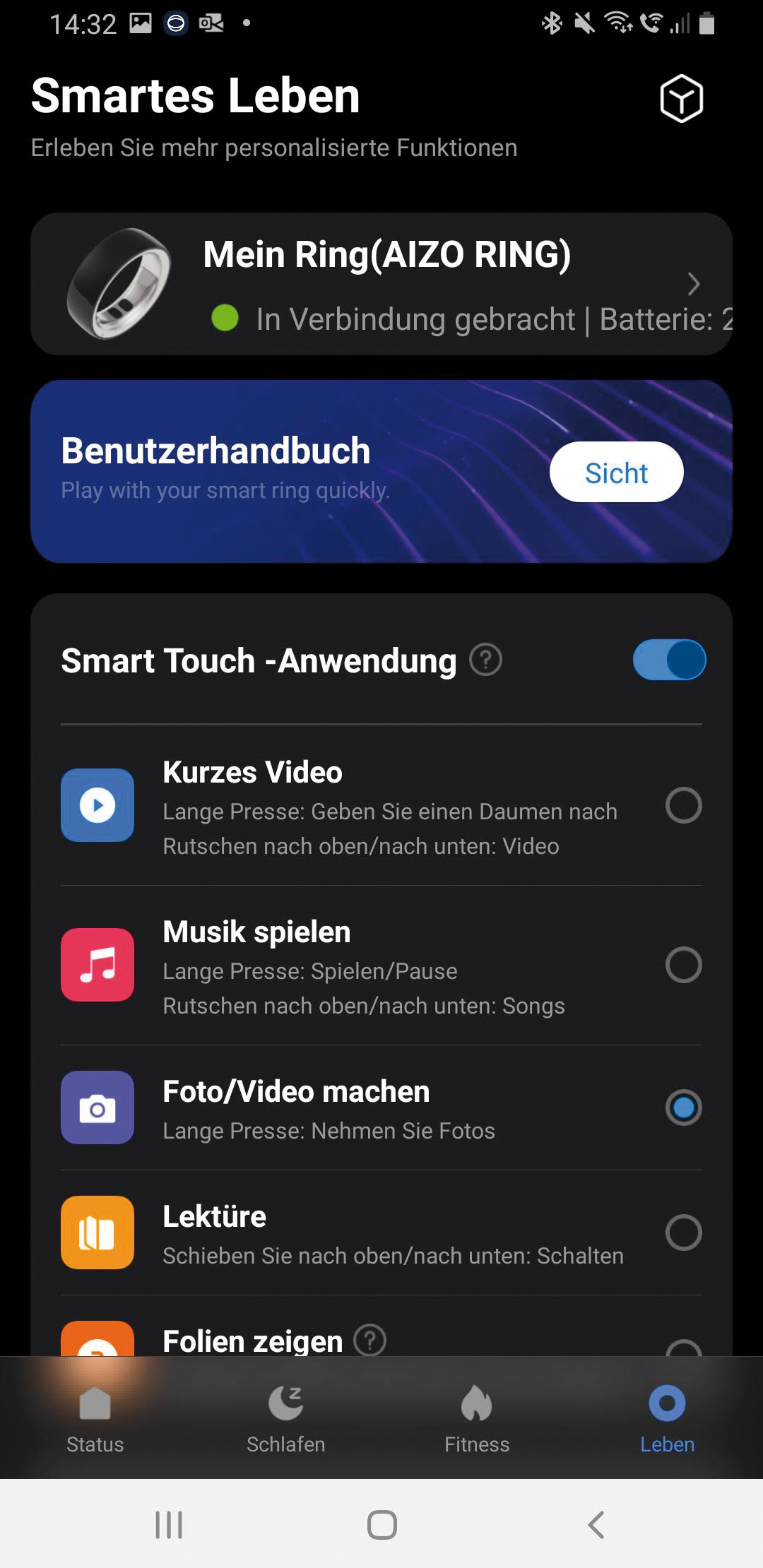Screen dimensions: 763x1568
Task: Open the cube icon in the header
Action: click(x=681, y=98)
